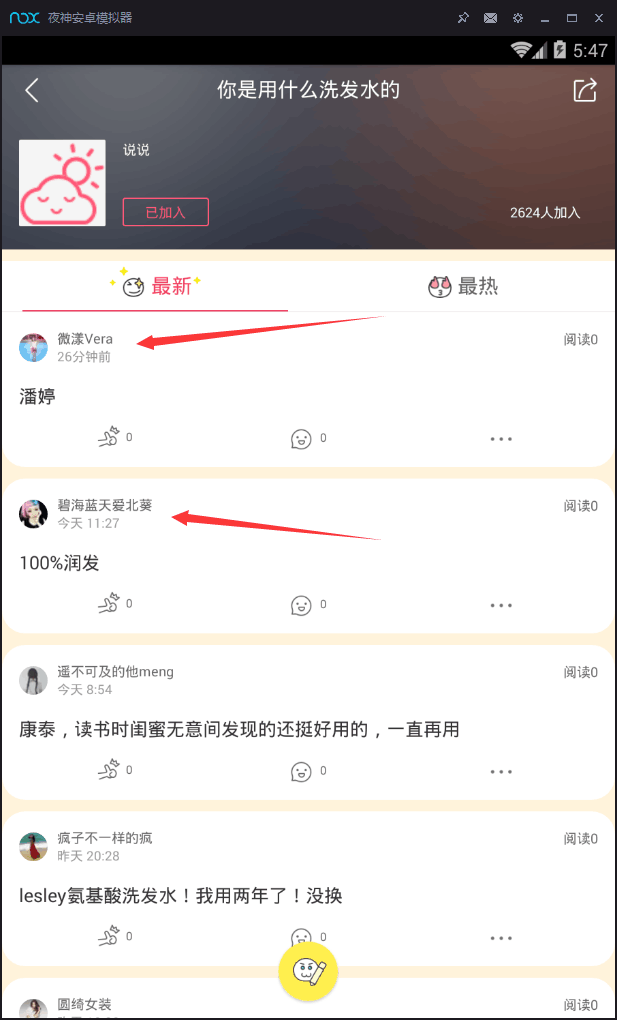Open more options on 疯子不一样的疯's post
This screenshot has height=1020, width=617.
(501, 938)
